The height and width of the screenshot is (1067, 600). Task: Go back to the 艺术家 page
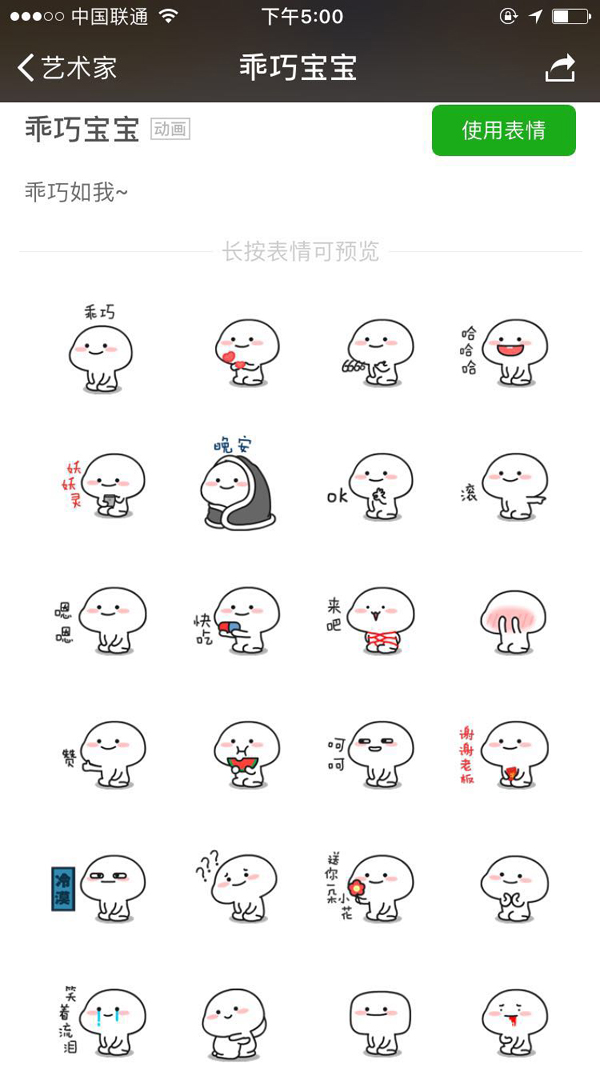67,68
